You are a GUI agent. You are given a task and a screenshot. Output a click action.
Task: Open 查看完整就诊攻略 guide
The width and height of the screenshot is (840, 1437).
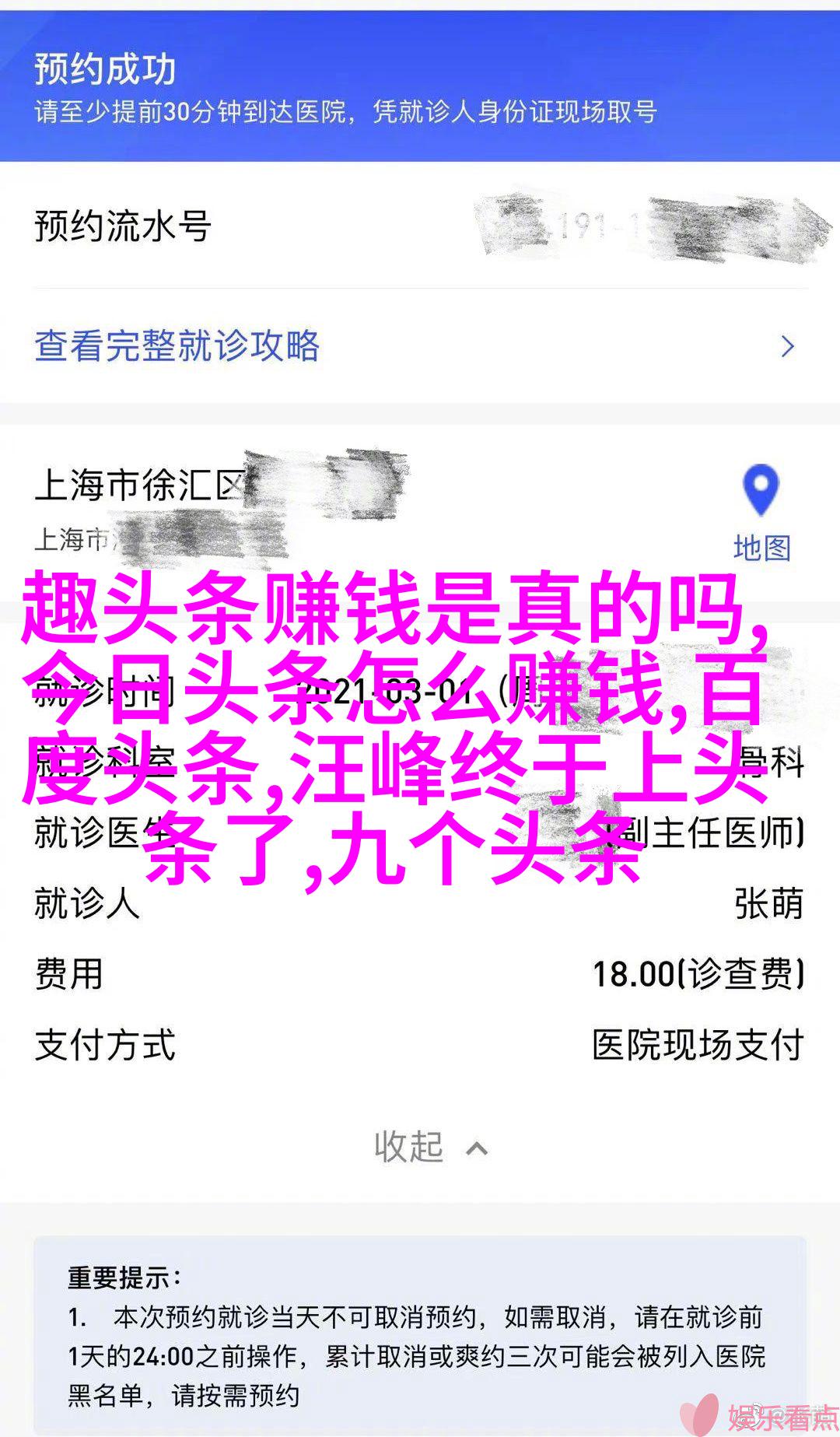point(177,346)
